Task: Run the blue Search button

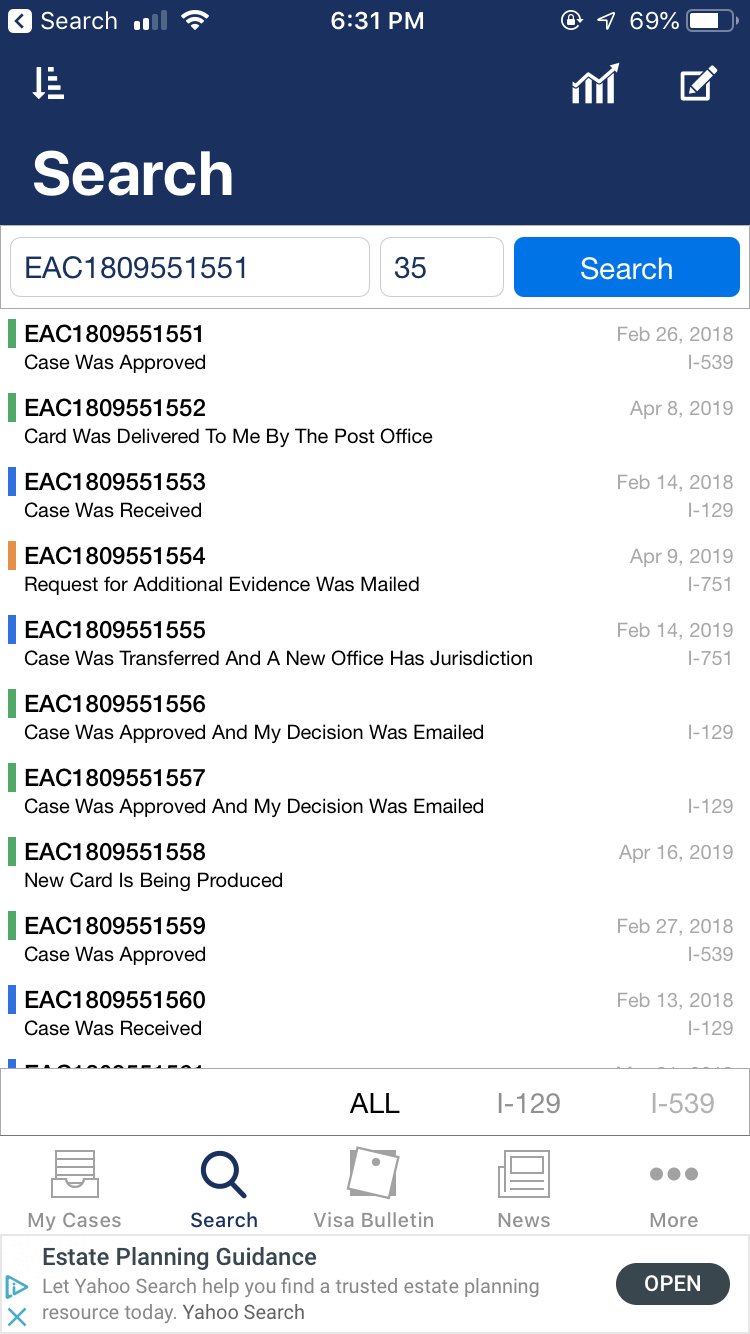Action: (627, 268)
